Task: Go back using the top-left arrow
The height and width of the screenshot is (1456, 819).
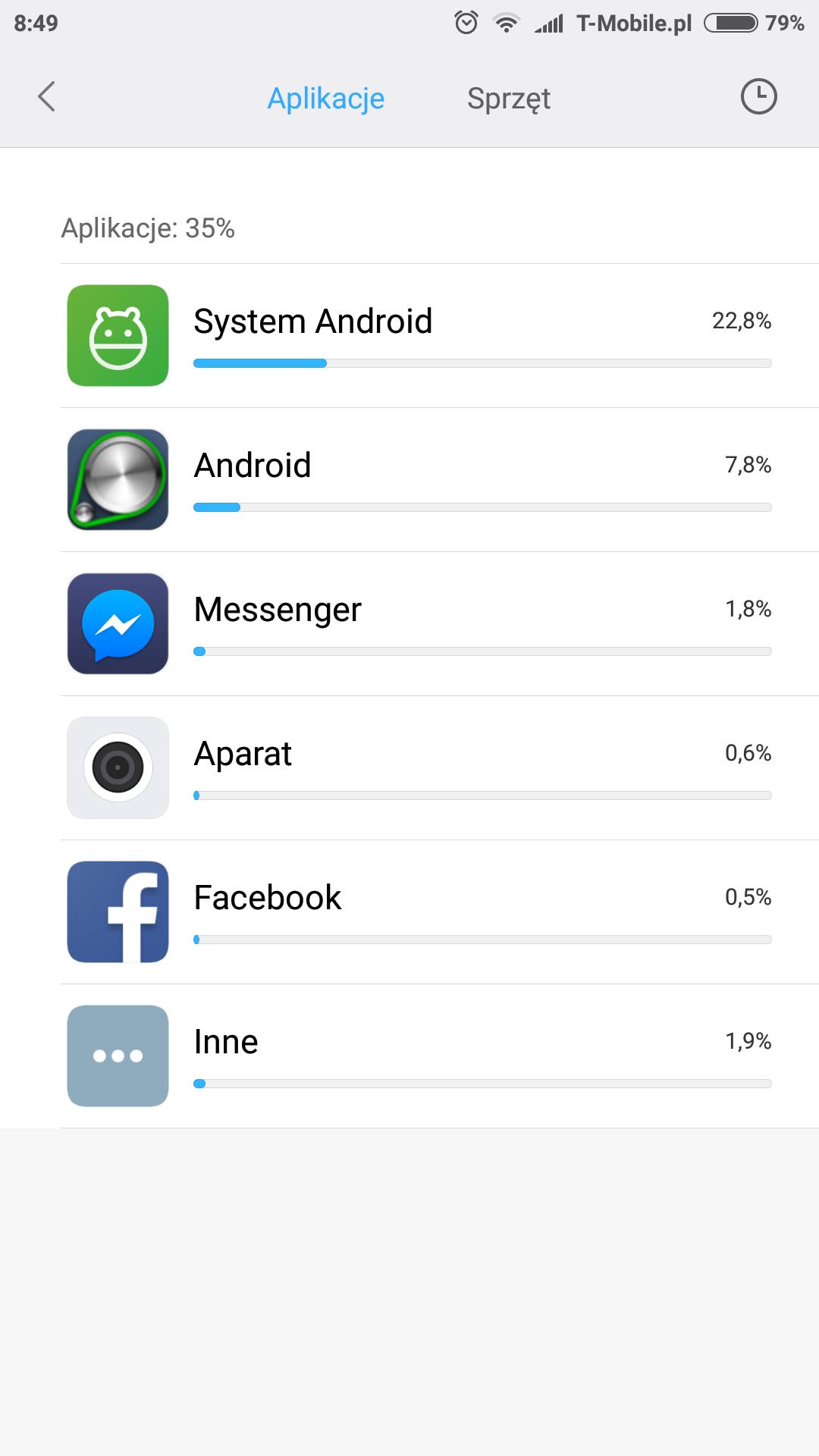Action: point(47,97)
